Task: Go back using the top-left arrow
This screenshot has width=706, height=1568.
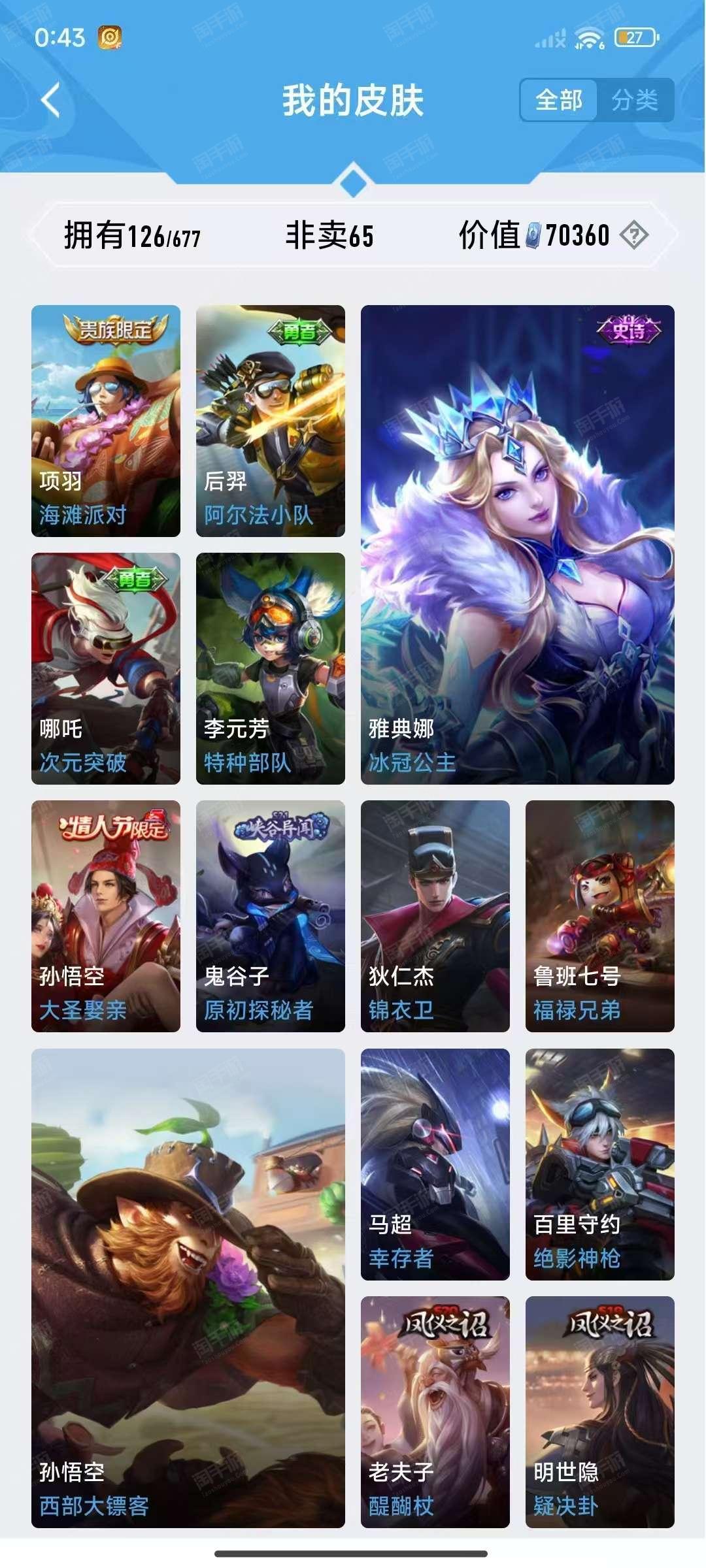Action: (x=51, y=101)
